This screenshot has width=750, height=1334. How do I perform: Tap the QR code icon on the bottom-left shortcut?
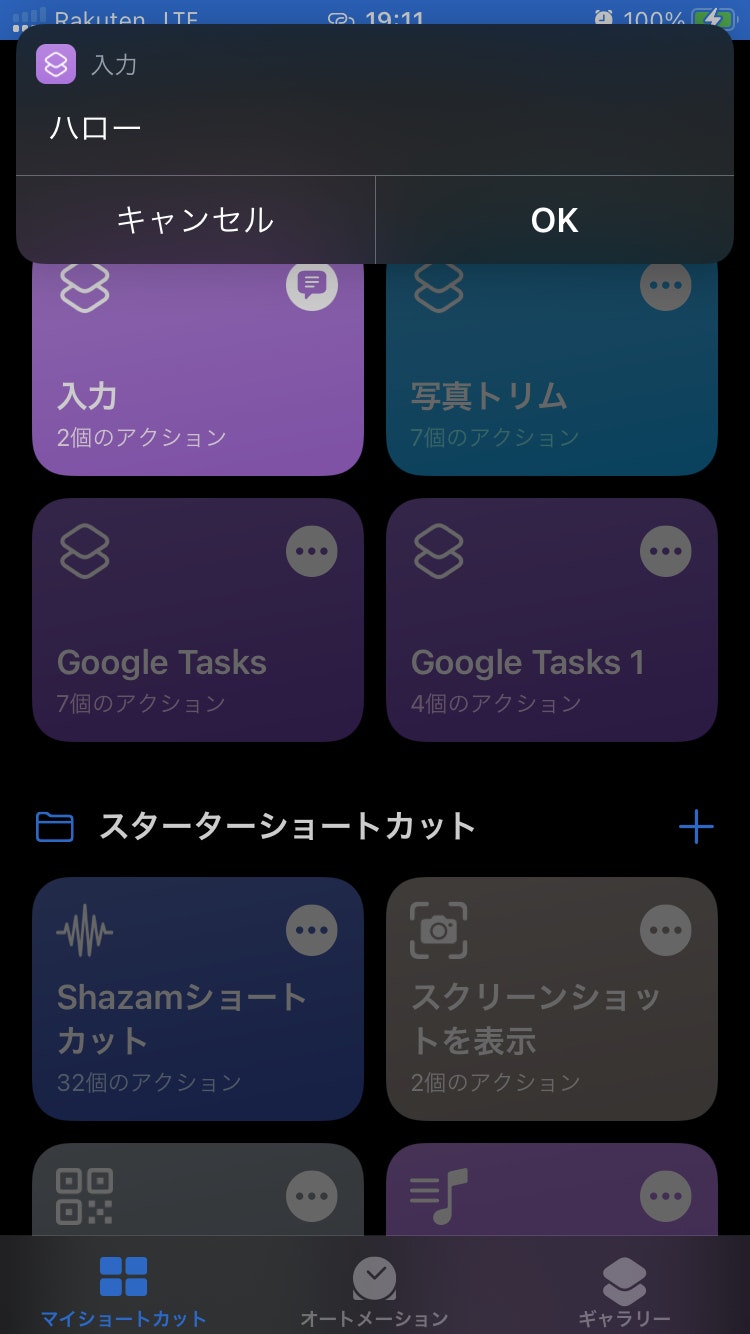(x=86, y=1195)
